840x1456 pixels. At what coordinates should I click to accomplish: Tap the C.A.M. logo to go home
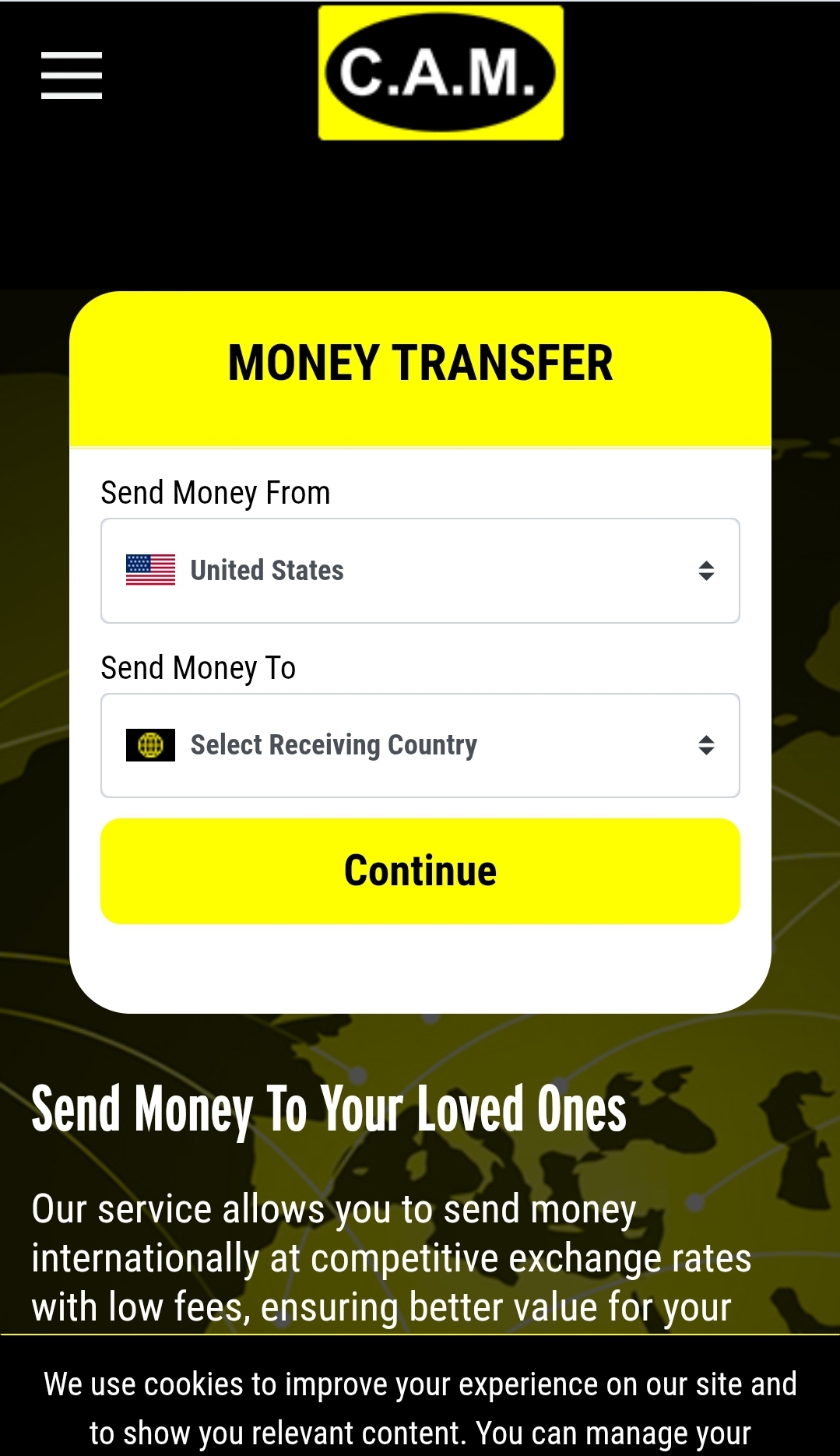tap(440, 73)
